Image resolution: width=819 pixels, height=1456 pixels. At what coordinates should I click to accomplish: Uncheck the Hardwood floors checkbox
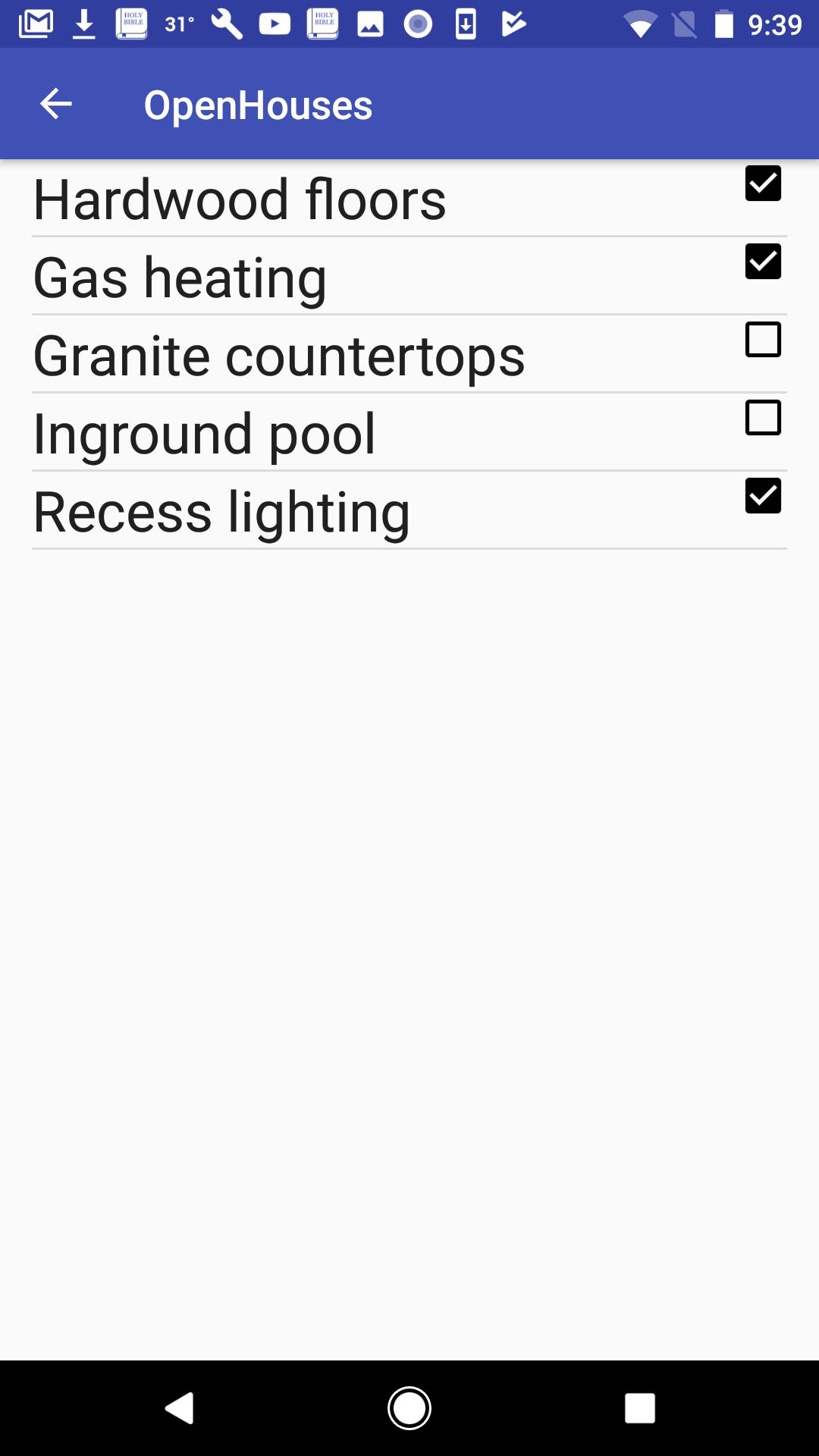tap(762, 184)
